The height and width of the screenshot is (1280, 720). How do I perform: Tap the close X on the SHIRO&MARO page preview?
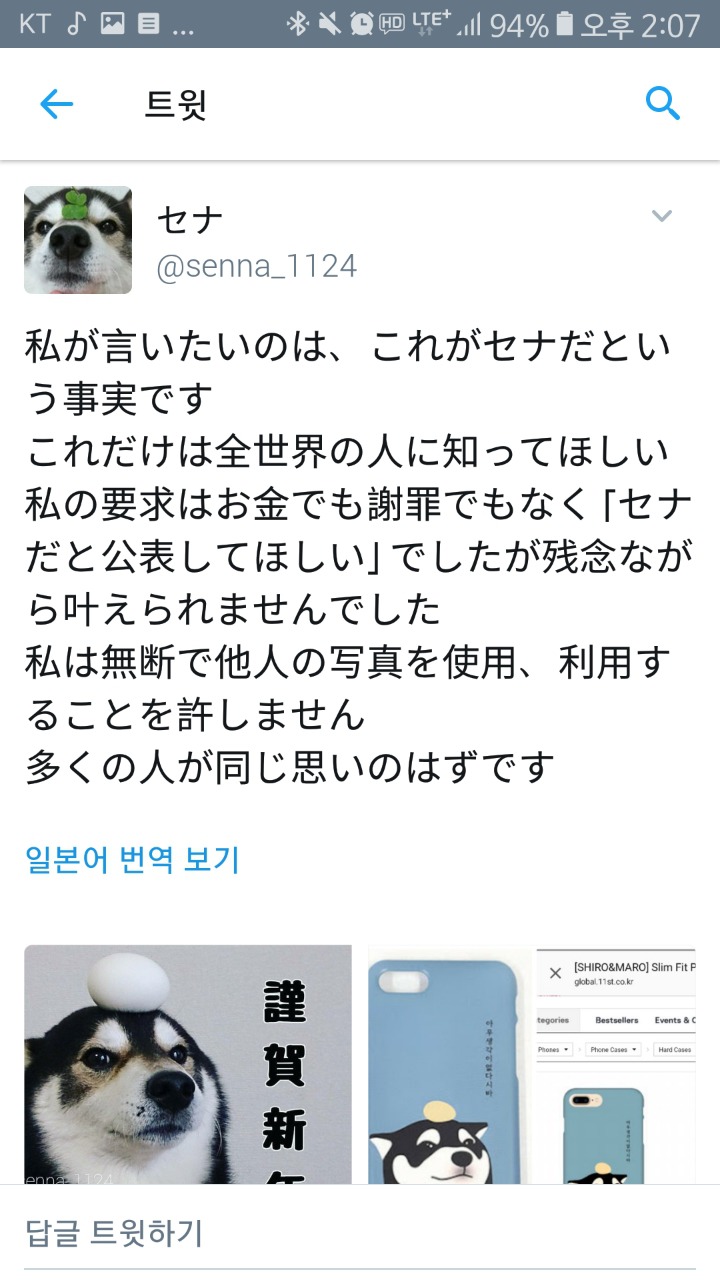pos(556,973)
